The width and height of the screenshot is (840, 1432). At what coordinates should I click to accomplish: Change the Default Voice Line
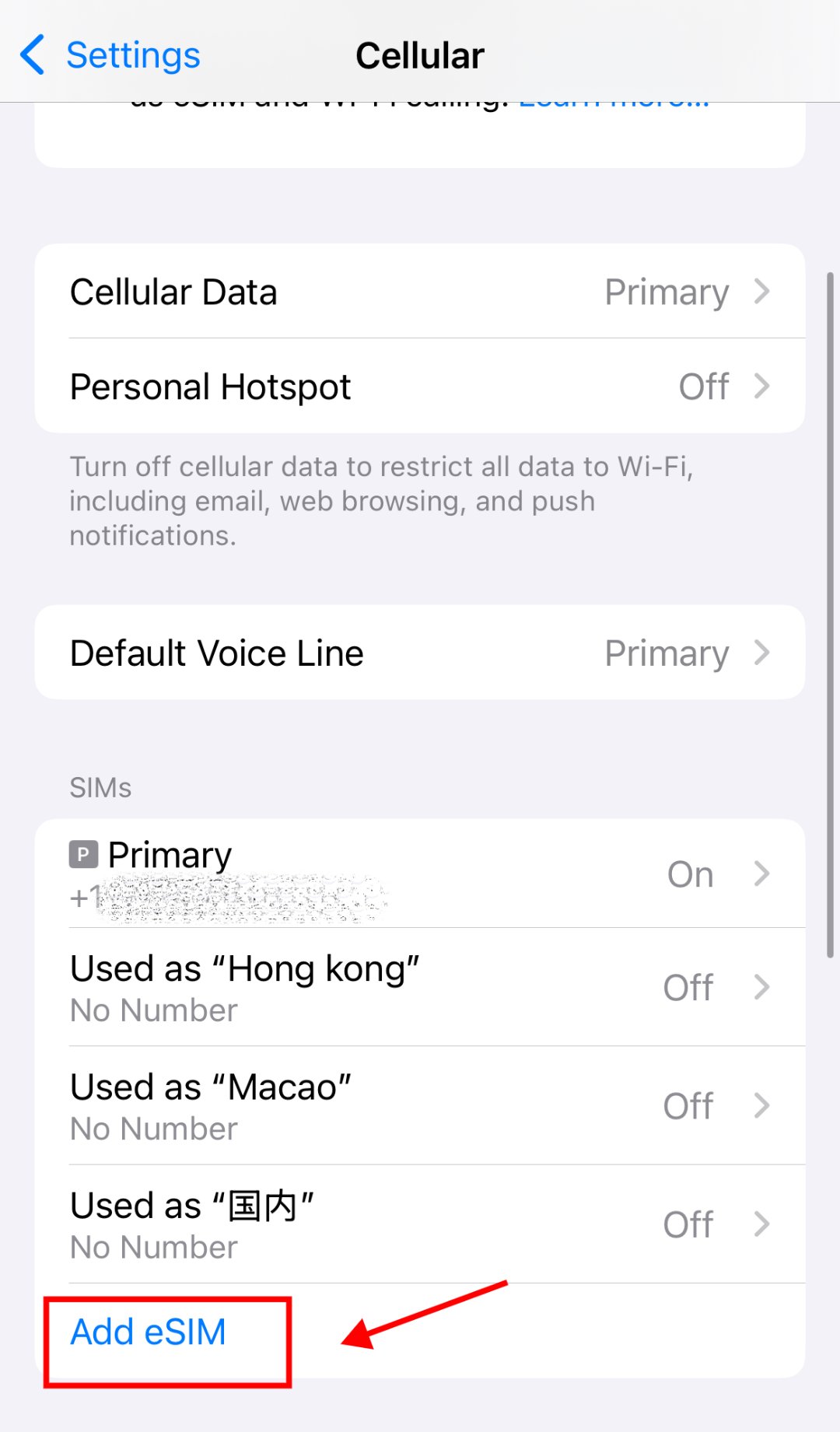click(420, 653)
